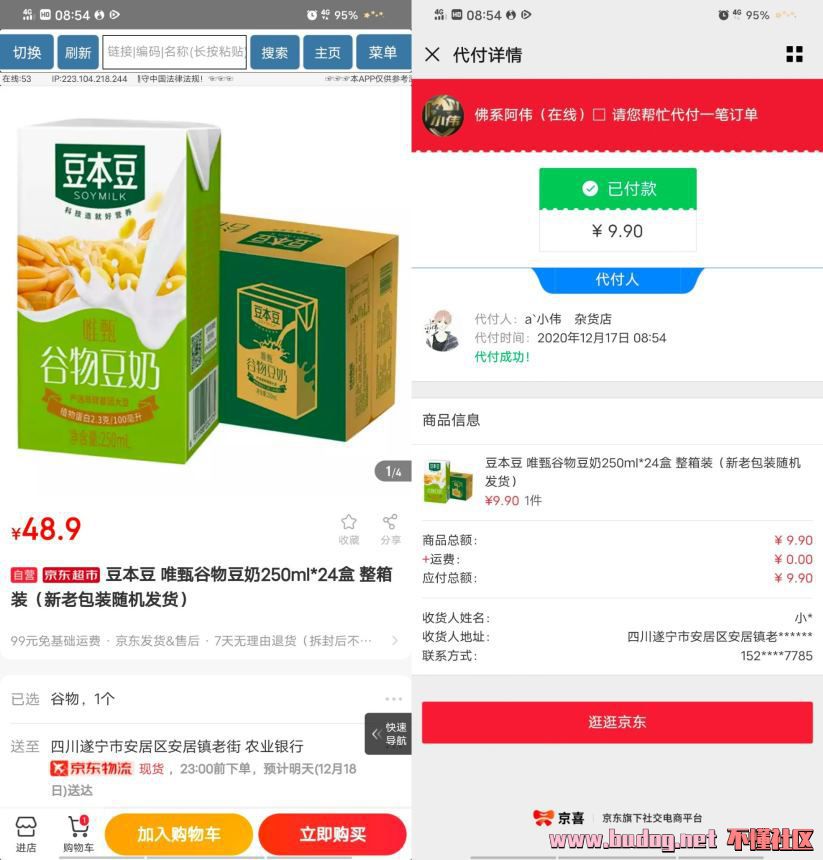Screen dimensions: 823x860
Task: Focus the link/code/name input field
Action: [x=175, y=53]
